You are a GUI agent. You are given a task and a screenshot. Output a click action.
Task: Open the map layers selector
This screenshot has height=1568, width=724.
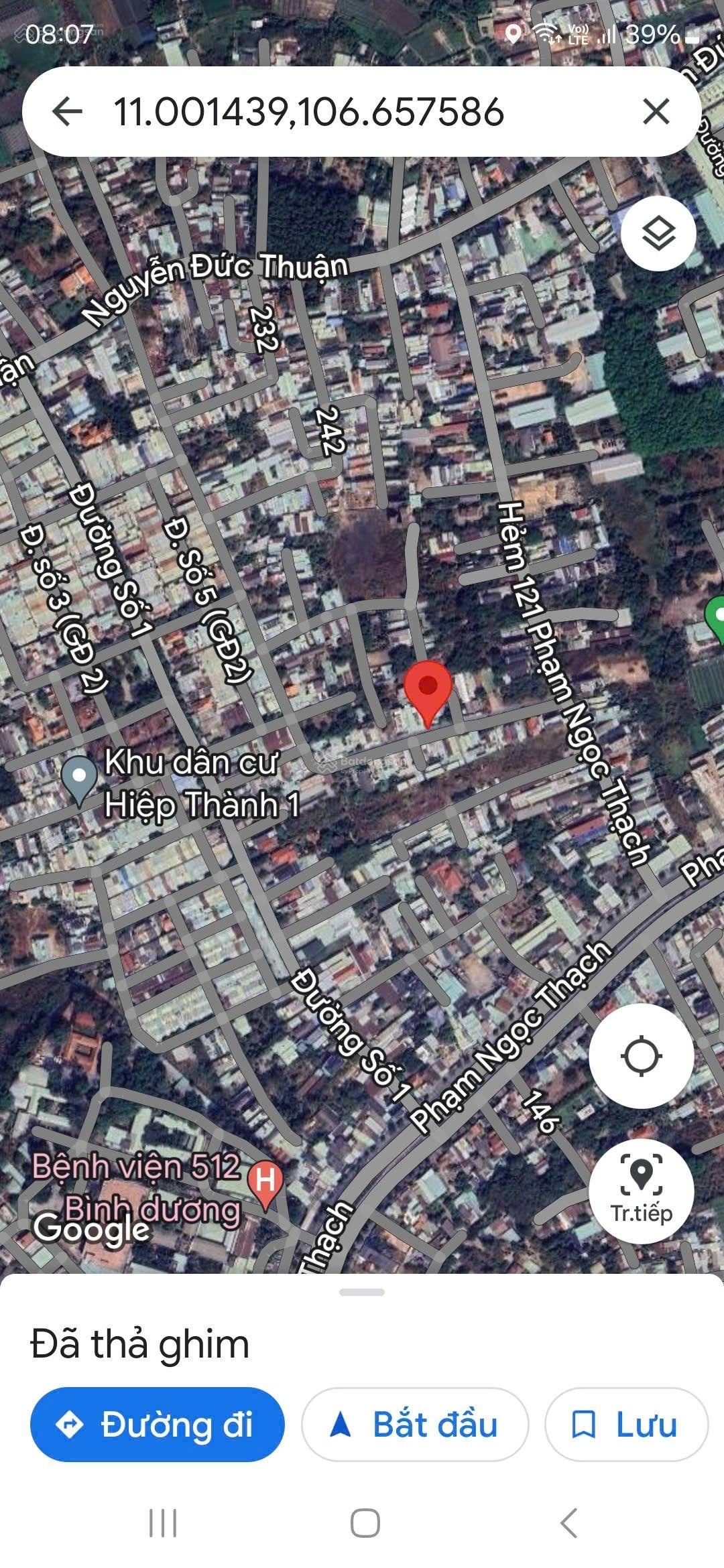tap(658, 234)
